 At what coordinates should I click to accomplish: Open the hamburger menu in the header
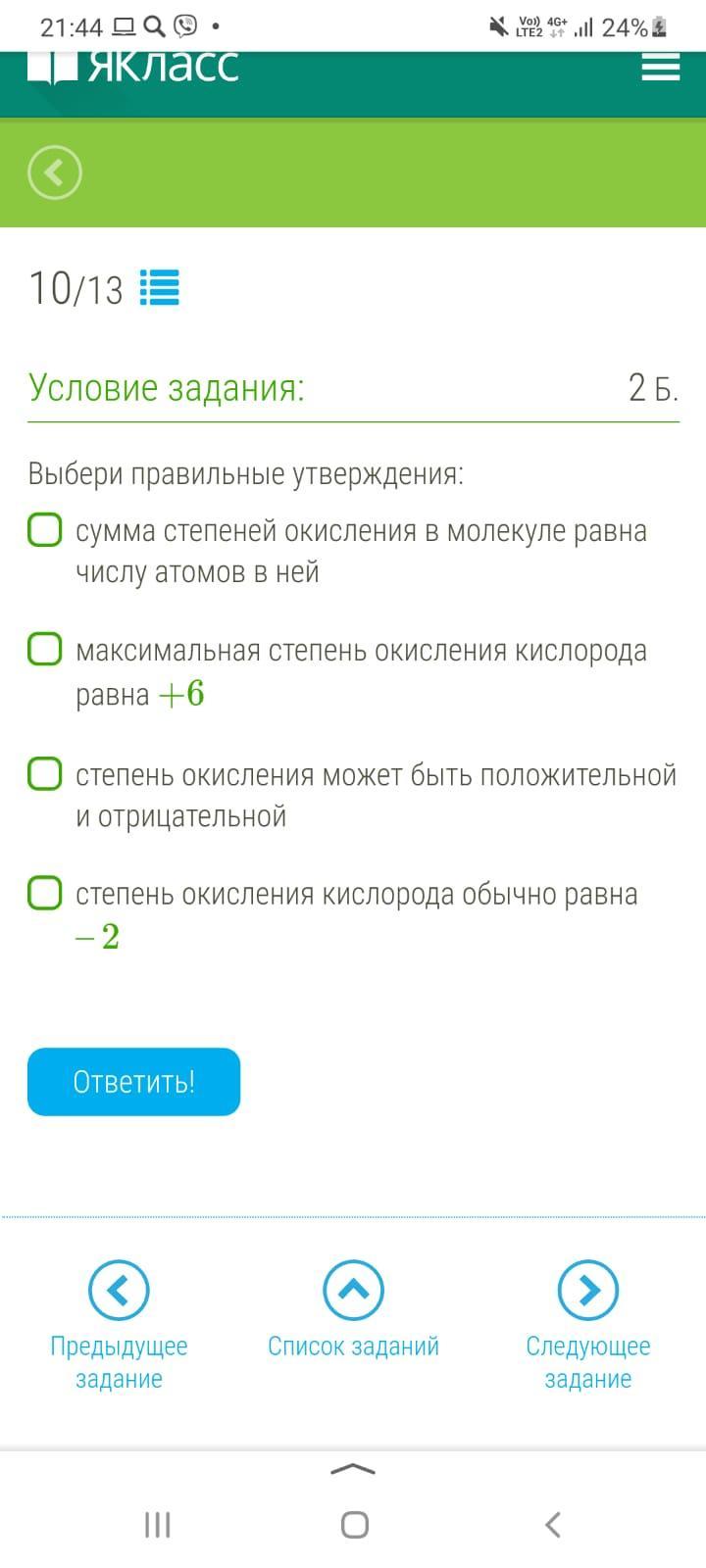(x=660, y=67)
